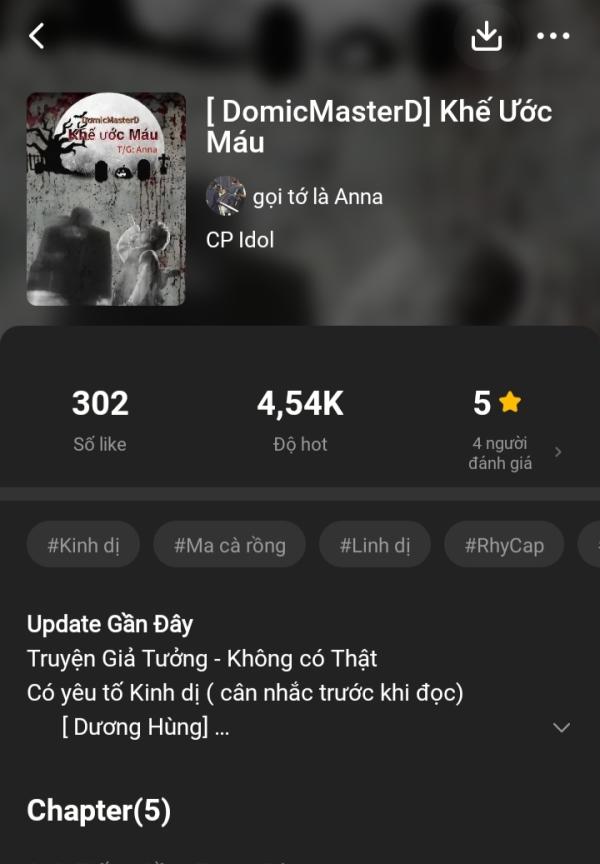Select the #Ma cà rồng tag
The width and height of the screenshot is (600, 864).
229,545
